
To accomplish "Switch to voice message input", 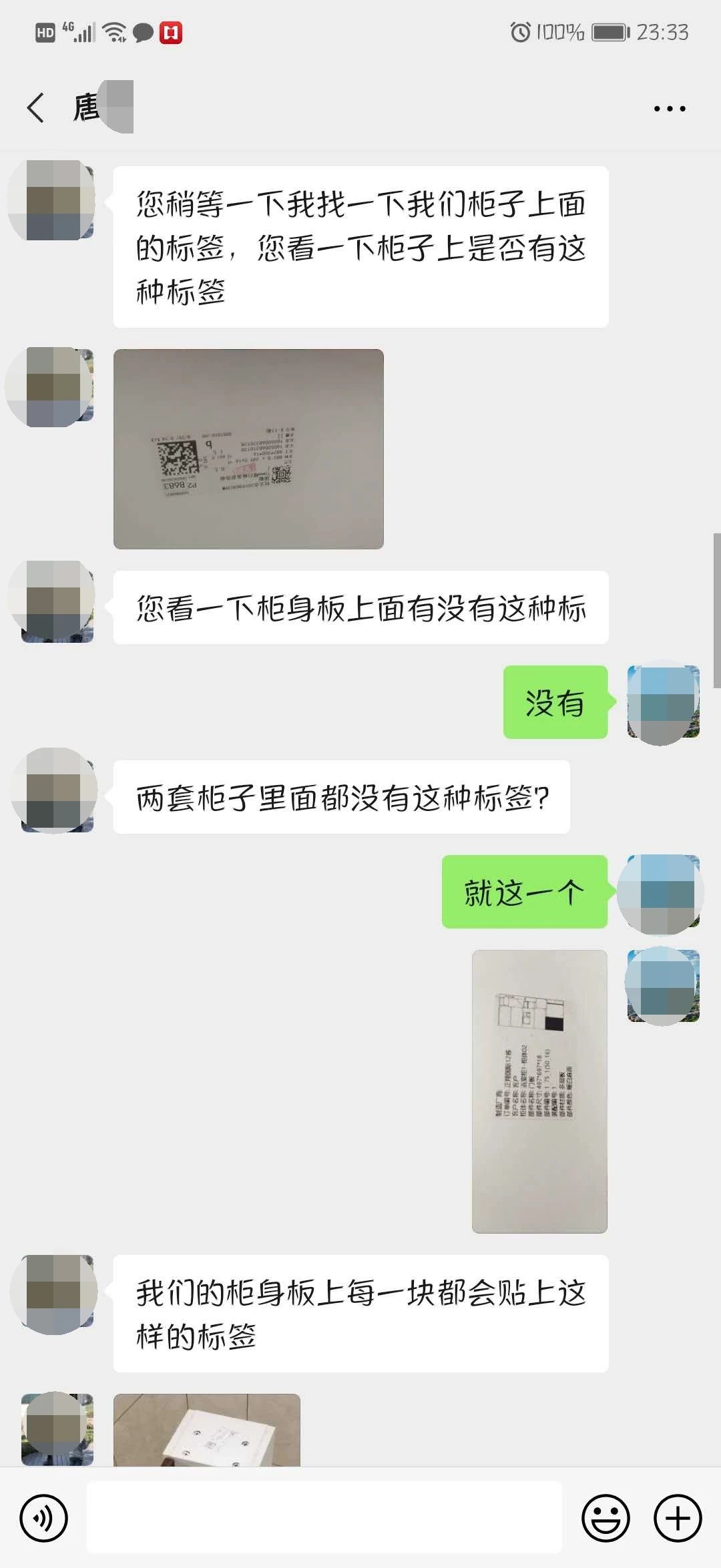I will click(44, 1519).
